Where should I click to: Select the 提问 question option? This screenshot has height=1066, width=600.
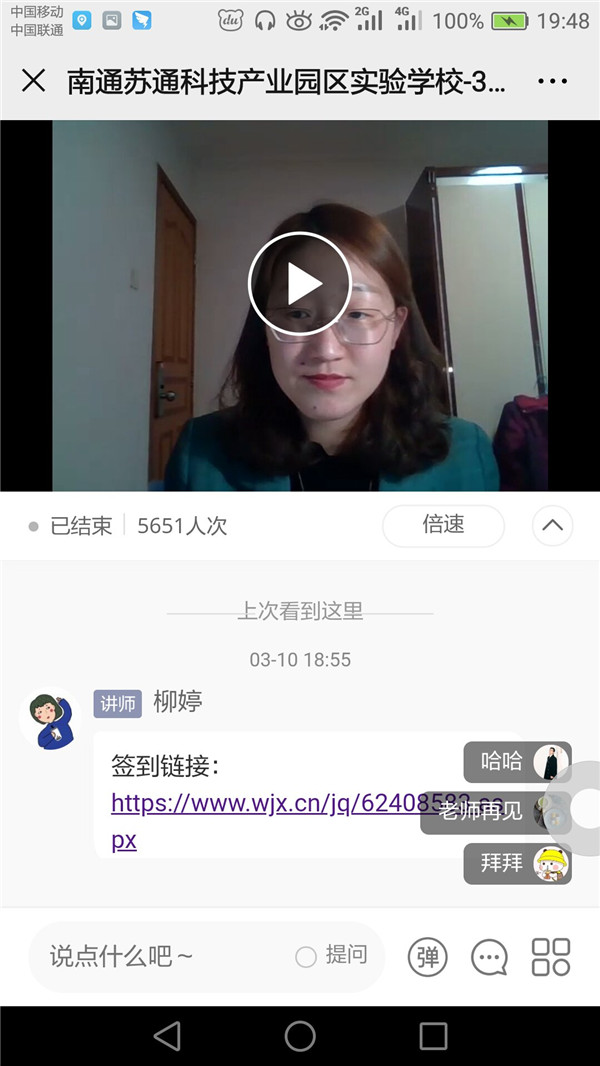tap(332, 956)
